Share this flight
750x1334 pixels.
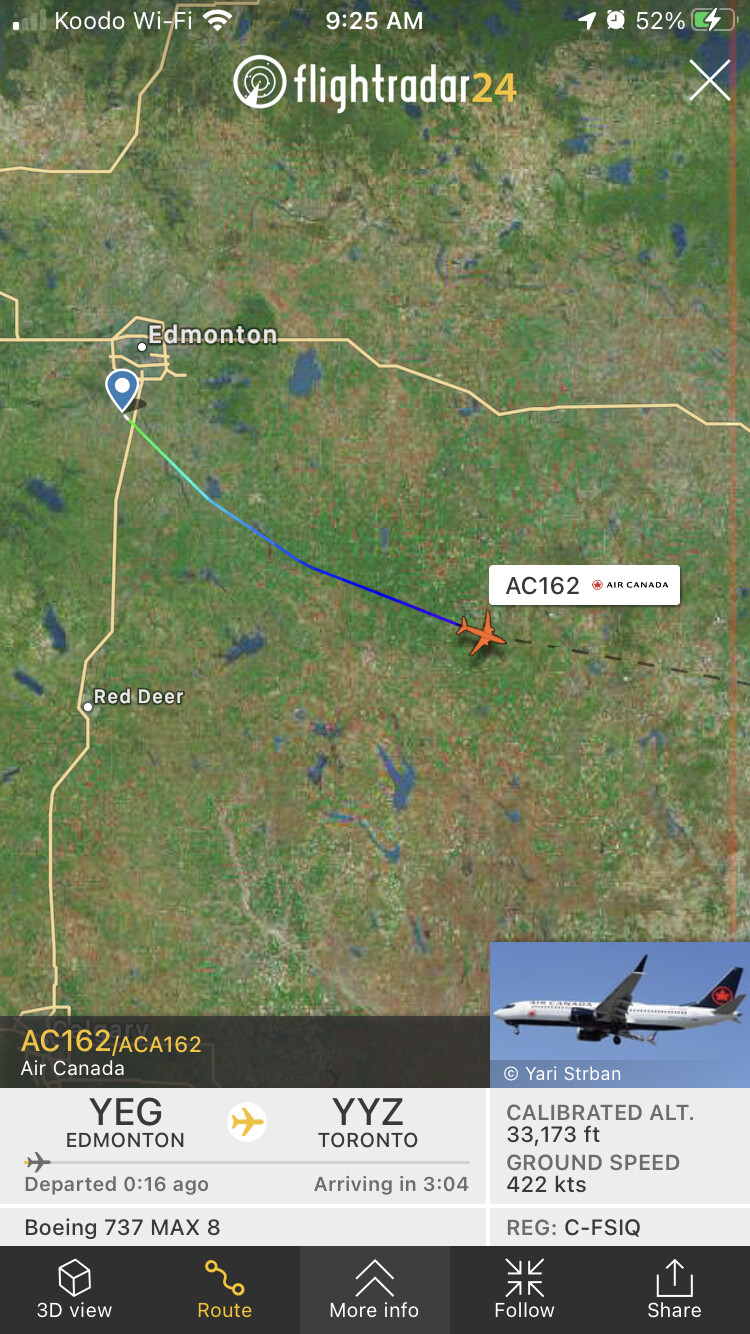[674, 1290]
